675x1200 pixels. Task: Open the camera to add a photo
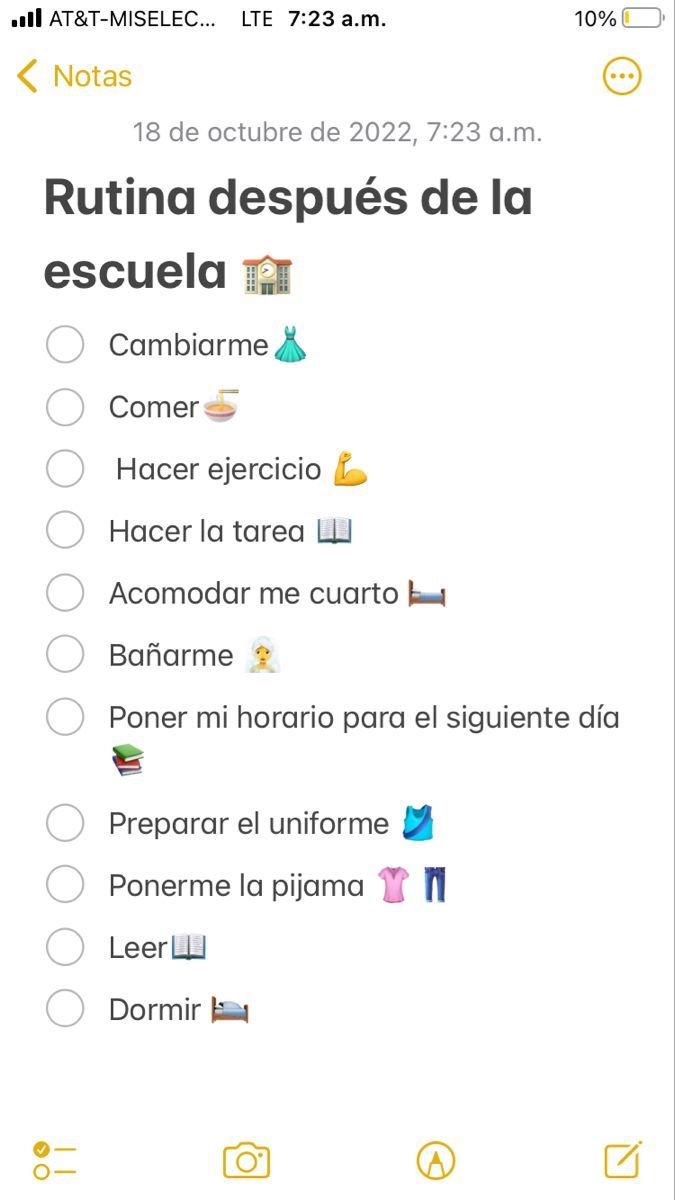coord(246,1160)
